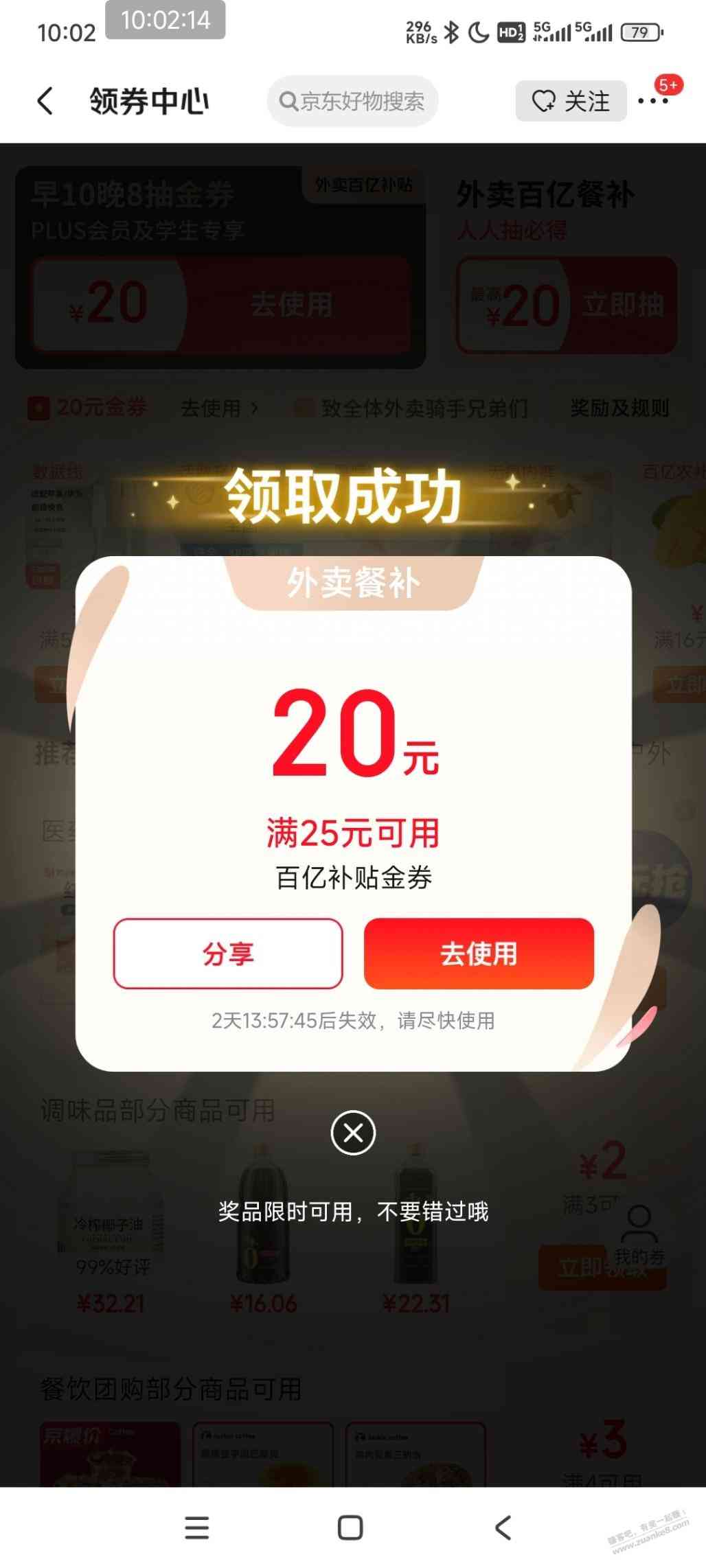The height and width of the screenshot is (1568, 706).
Task: Share the coupon via 分享 button
Action: (x=228, y=954)
